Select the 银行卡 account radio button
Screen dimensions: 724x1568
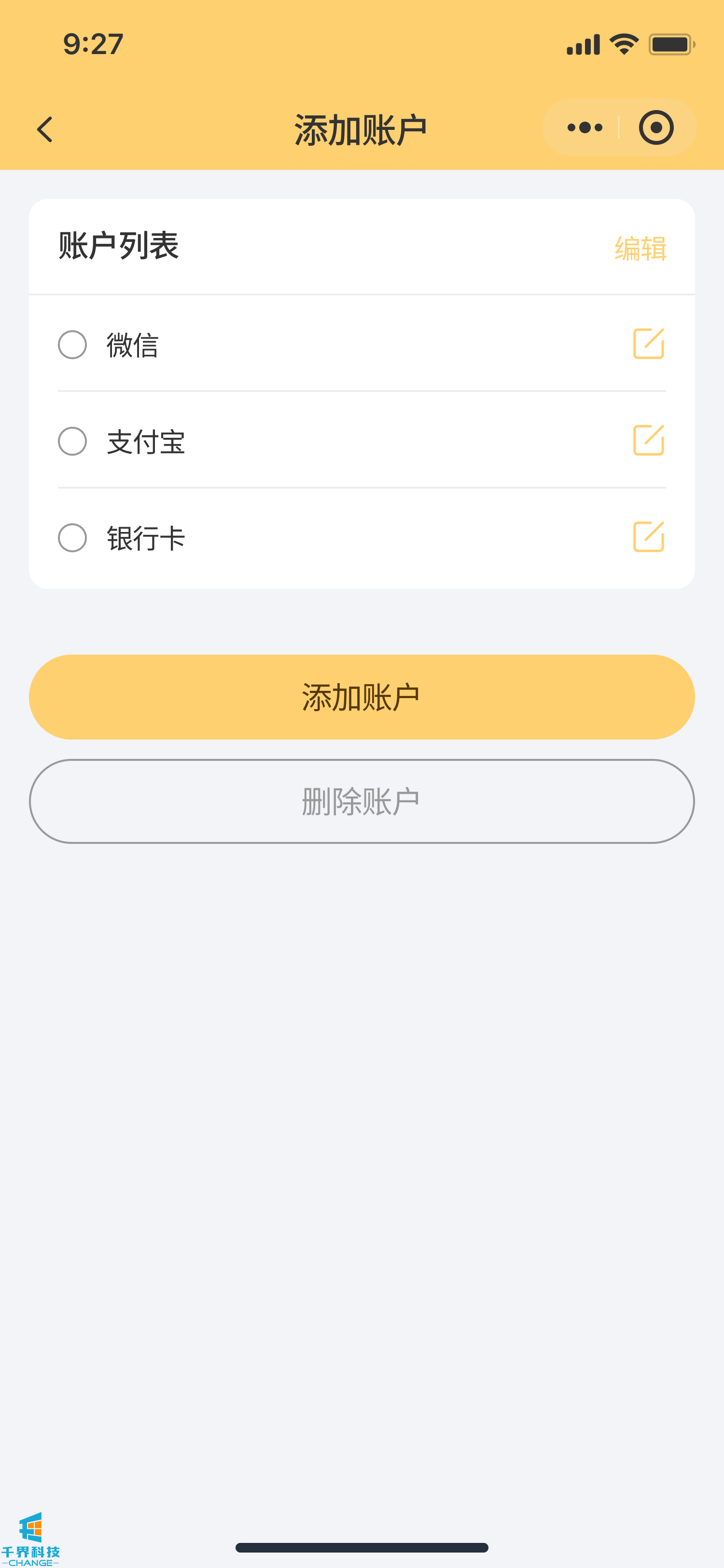click(72, 537)
